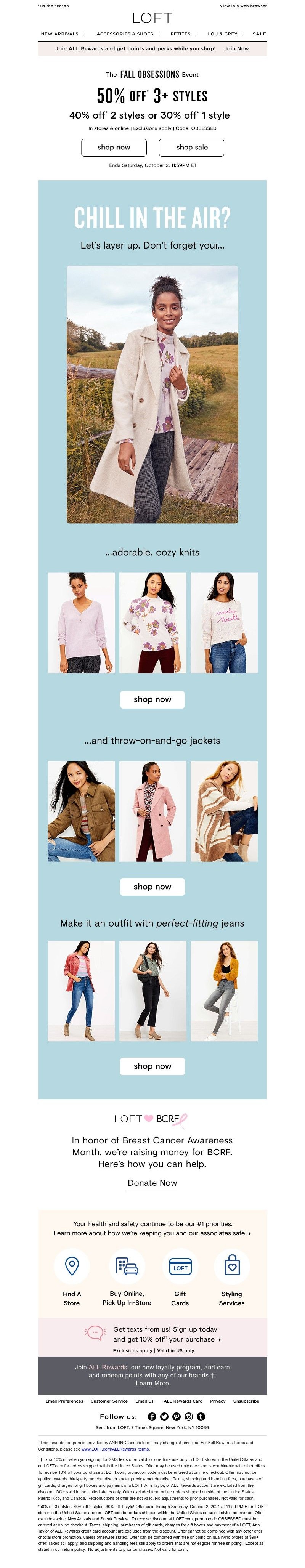Visit LOFT on Pinterest
This screenshot has height=1568, width=305.
(177, 1416)
